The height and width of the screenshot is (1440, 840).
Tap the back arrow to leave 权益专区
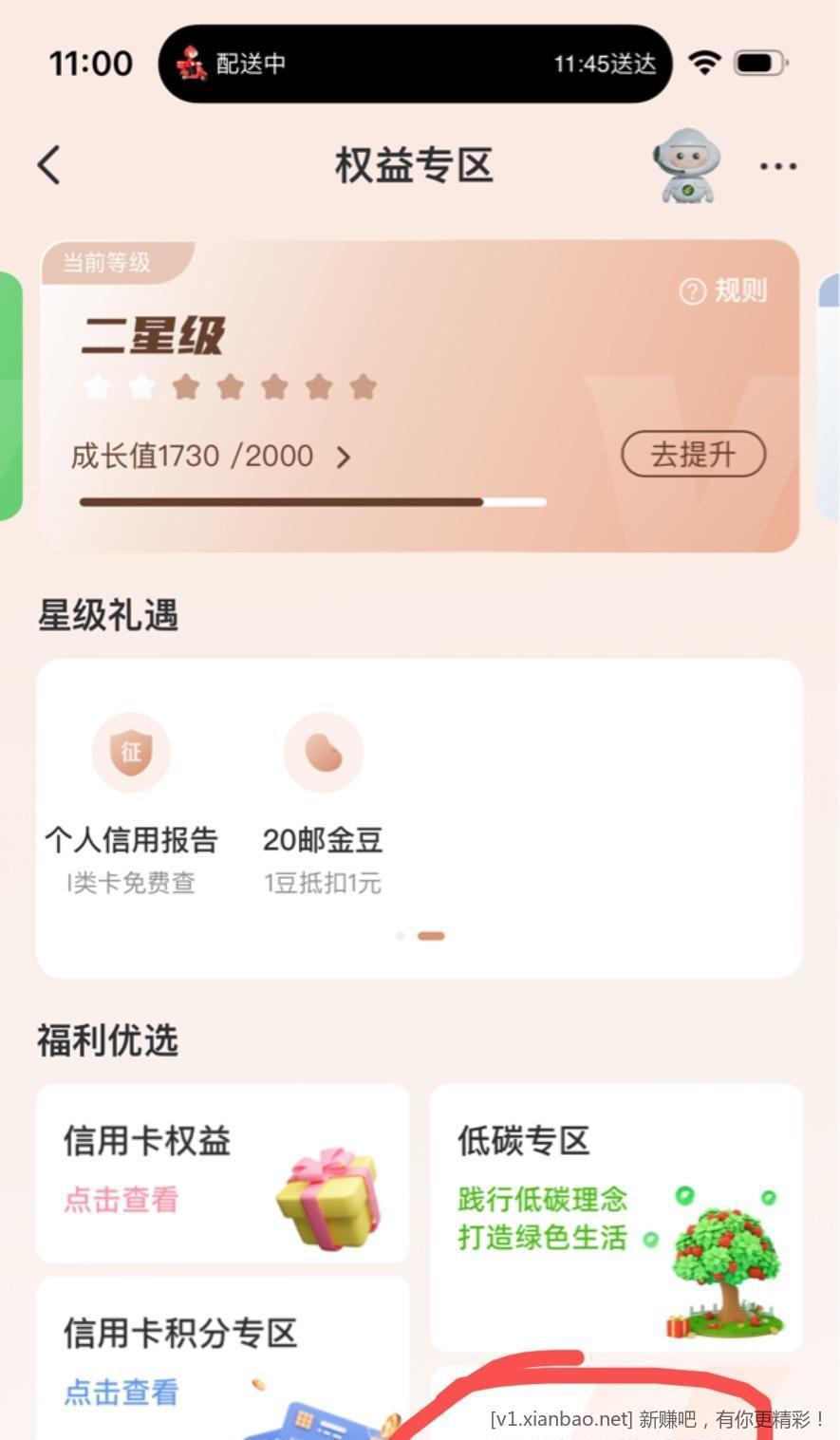point(50,163)
